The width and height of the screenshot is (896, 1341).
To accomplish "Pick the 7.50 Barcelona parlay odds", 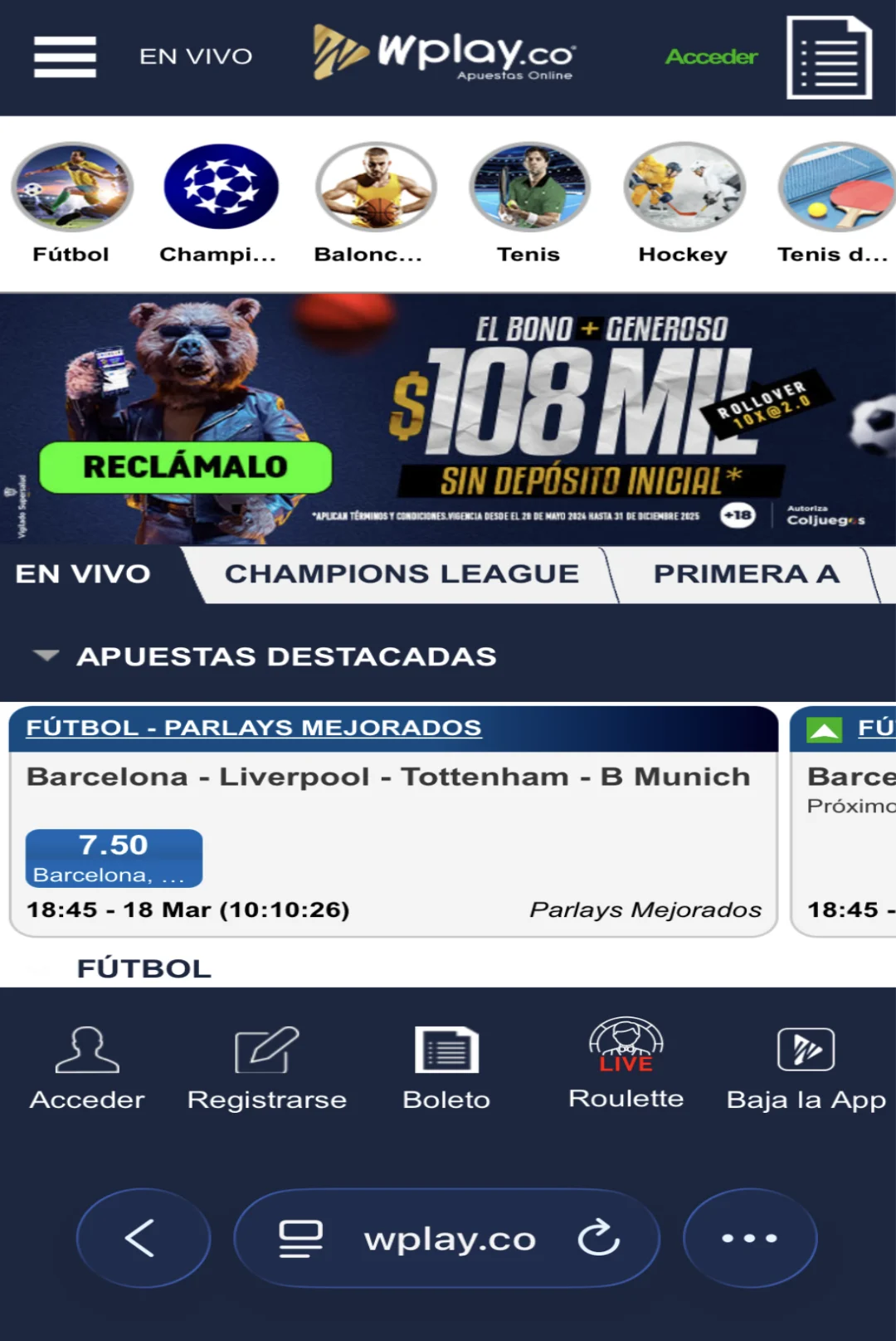I will pyautogui.click(x=114, y=858).
